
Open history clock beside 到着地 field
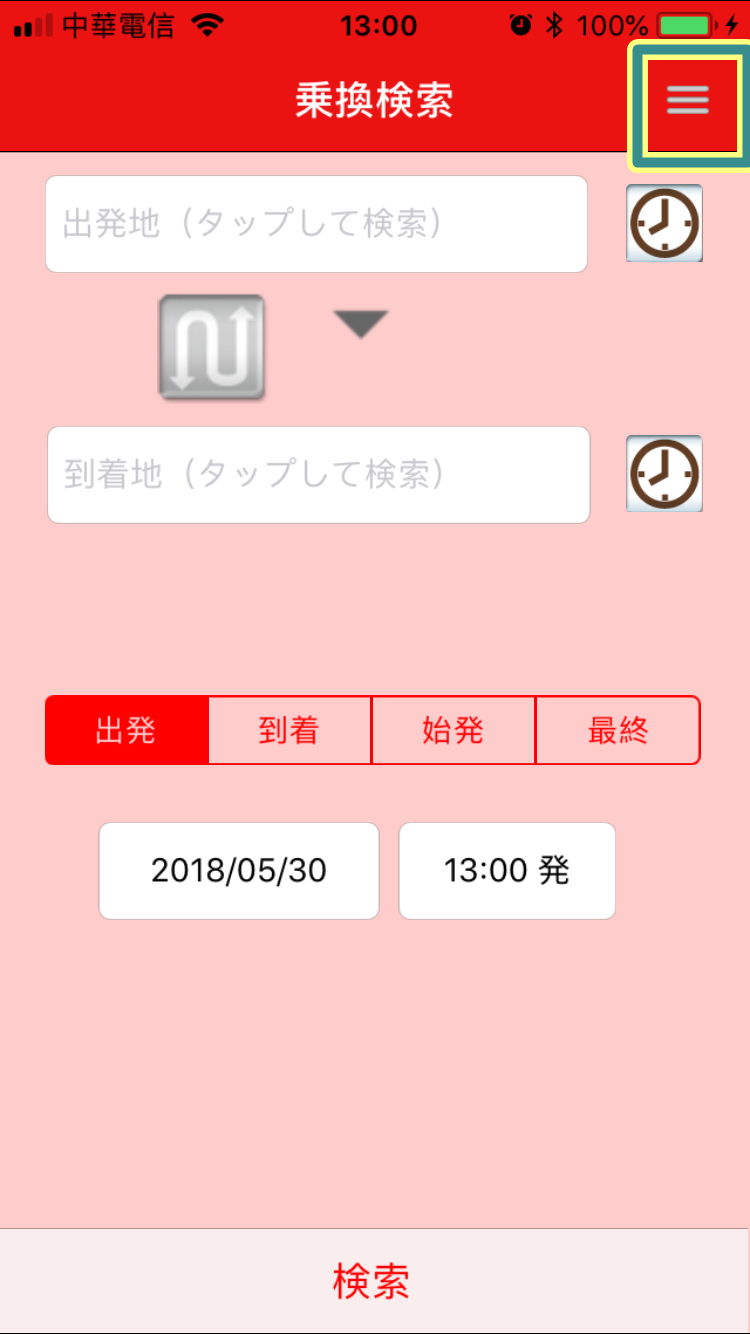click(664, 474)
